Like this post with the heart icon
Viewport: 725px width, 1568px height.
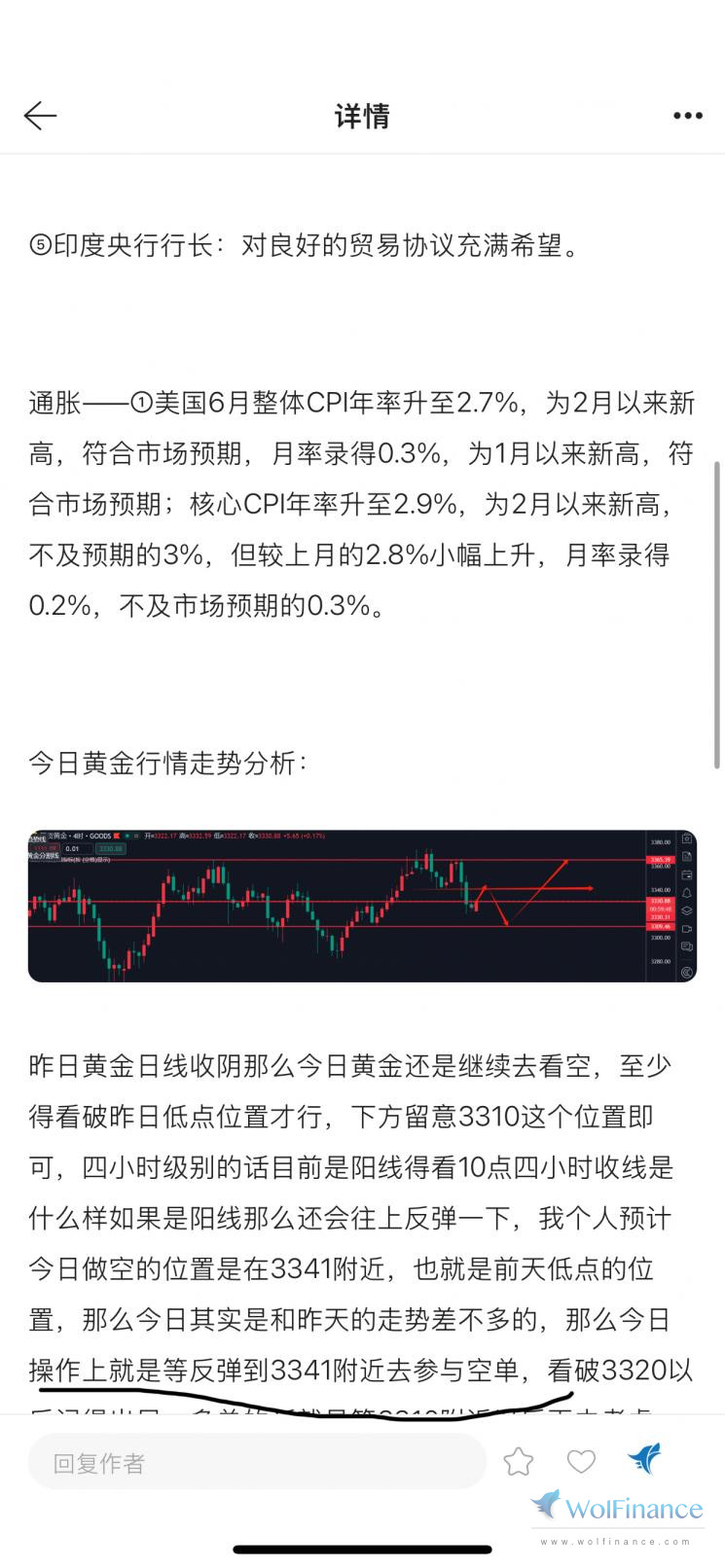coord(581,1461)
